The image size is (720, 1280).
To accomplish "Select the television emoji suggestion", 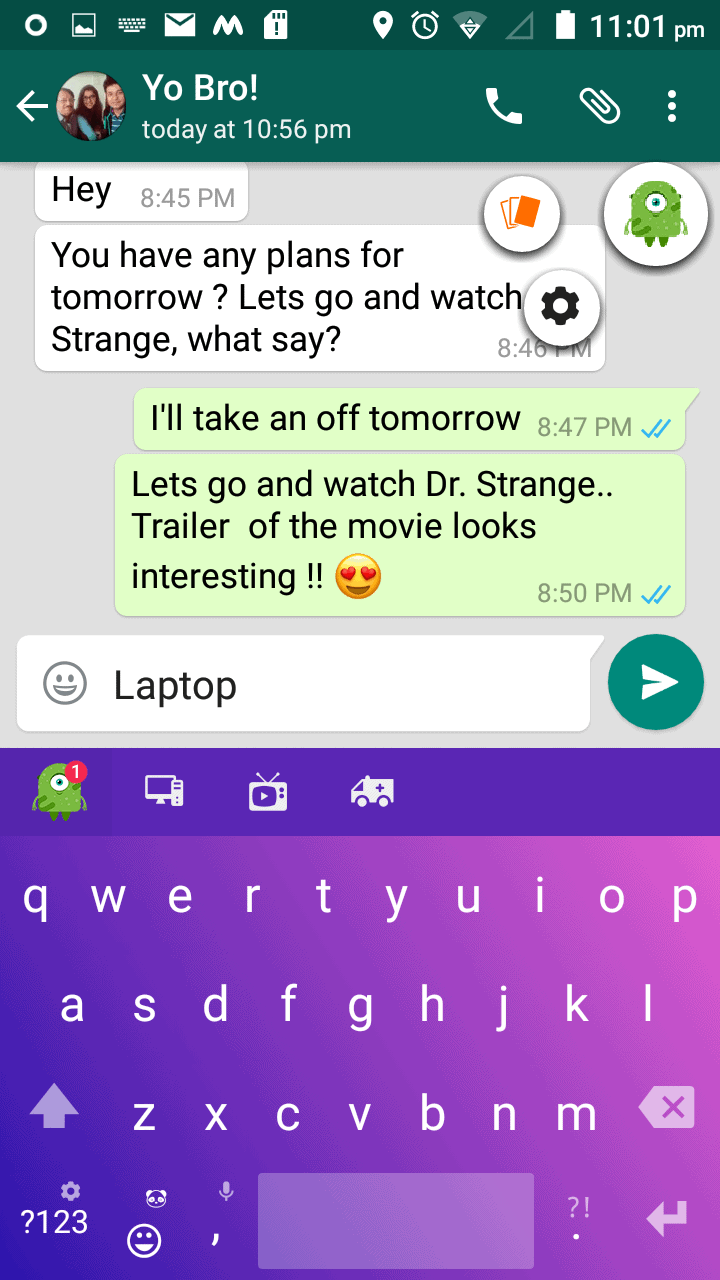I will [268, 792].
